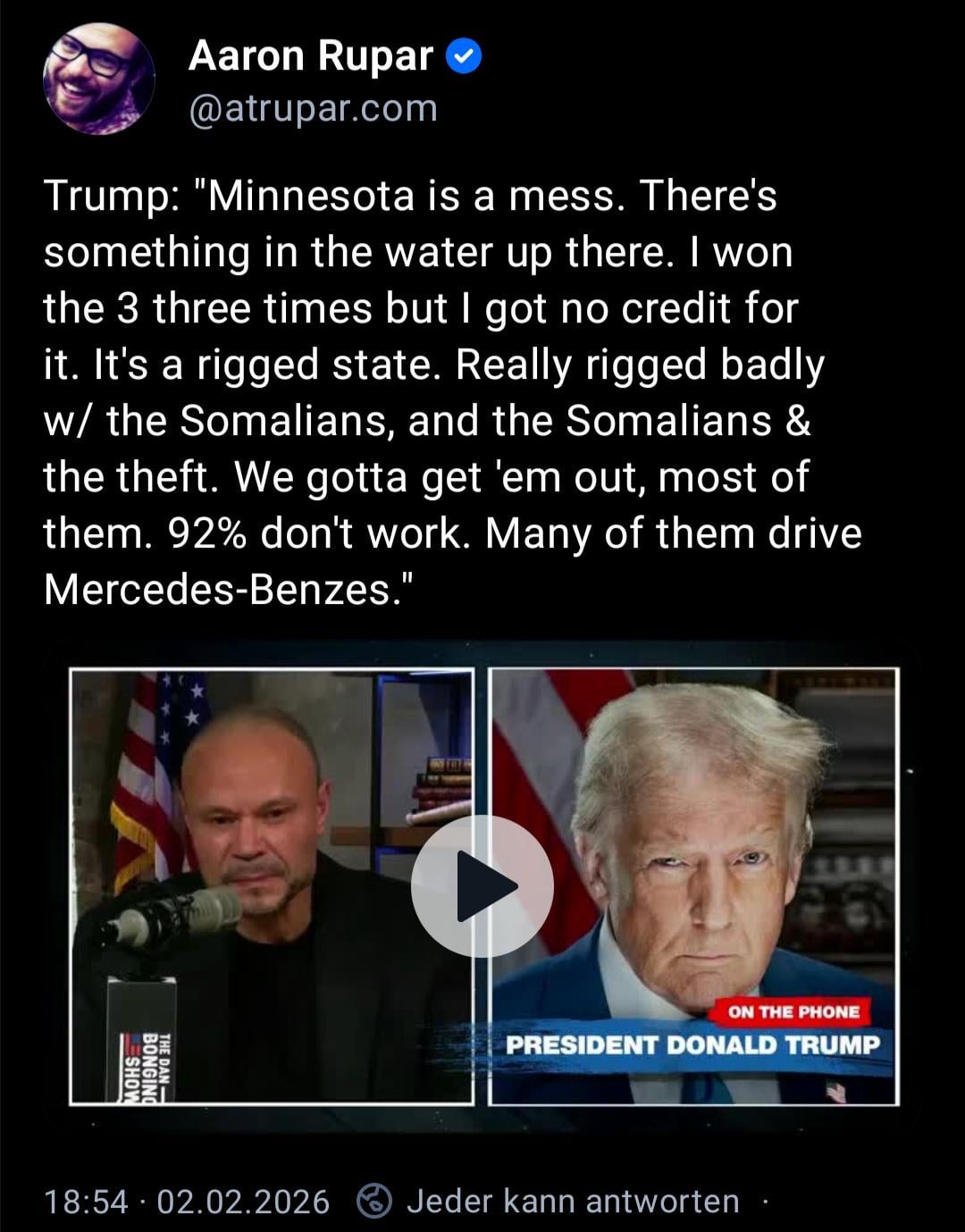The image size is (965, 1232).
Task: Open Aaron Rupar's profile picture
Action: pos(98,80)
